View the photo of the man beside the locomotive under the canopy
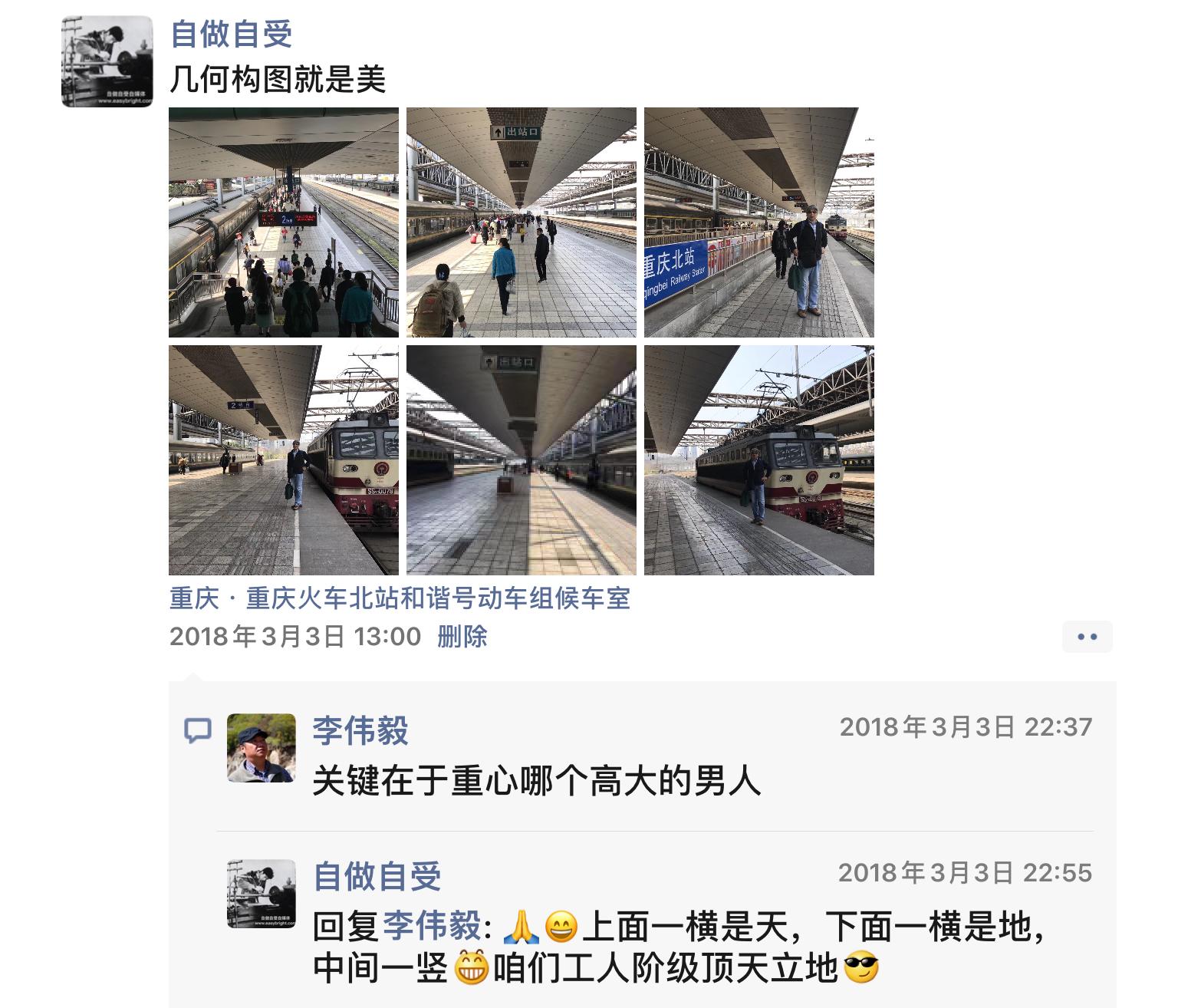 (283, 460)
